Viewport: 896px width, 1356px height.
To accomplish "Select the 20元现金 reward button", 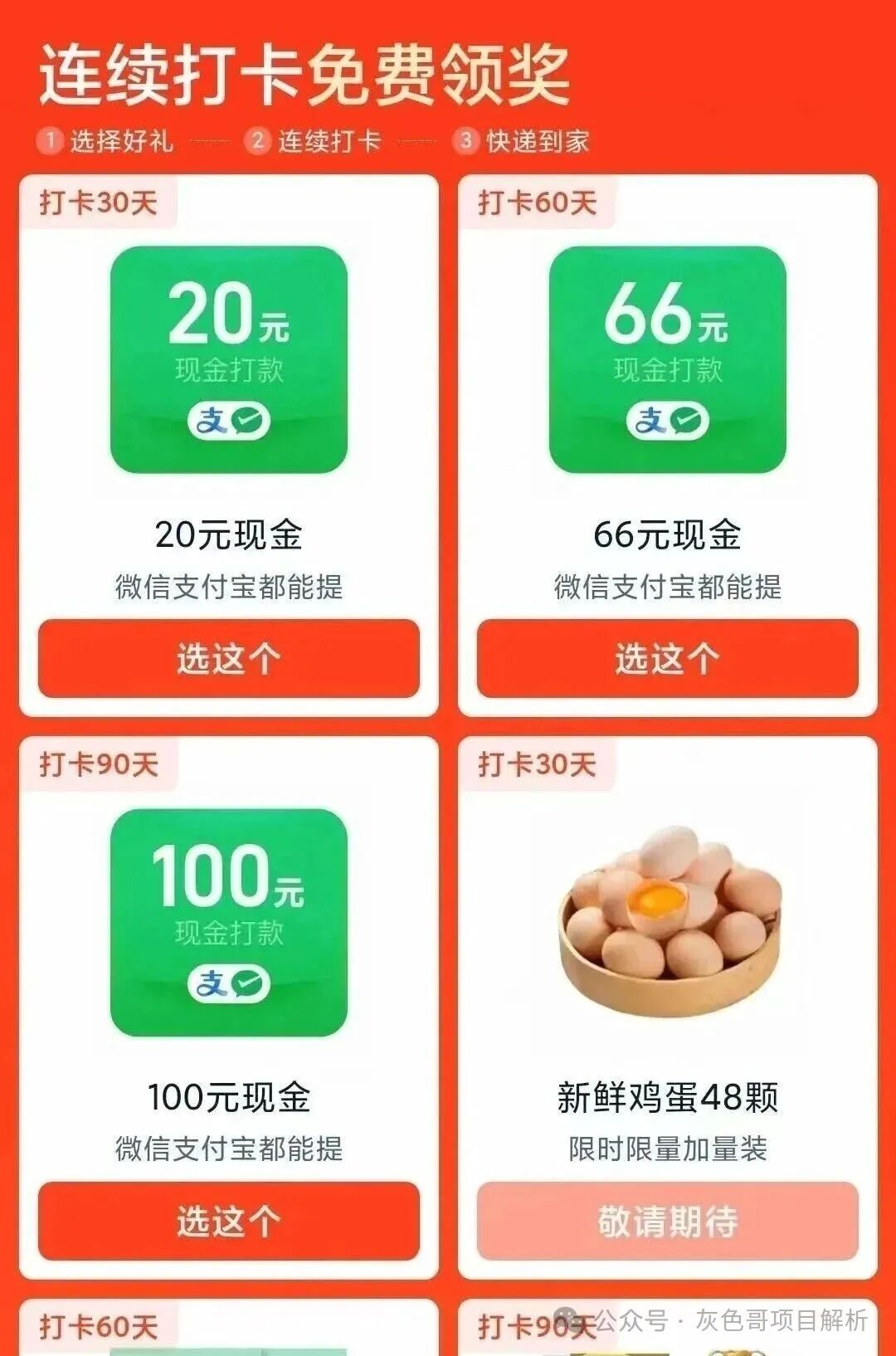I will coord(228,658).
